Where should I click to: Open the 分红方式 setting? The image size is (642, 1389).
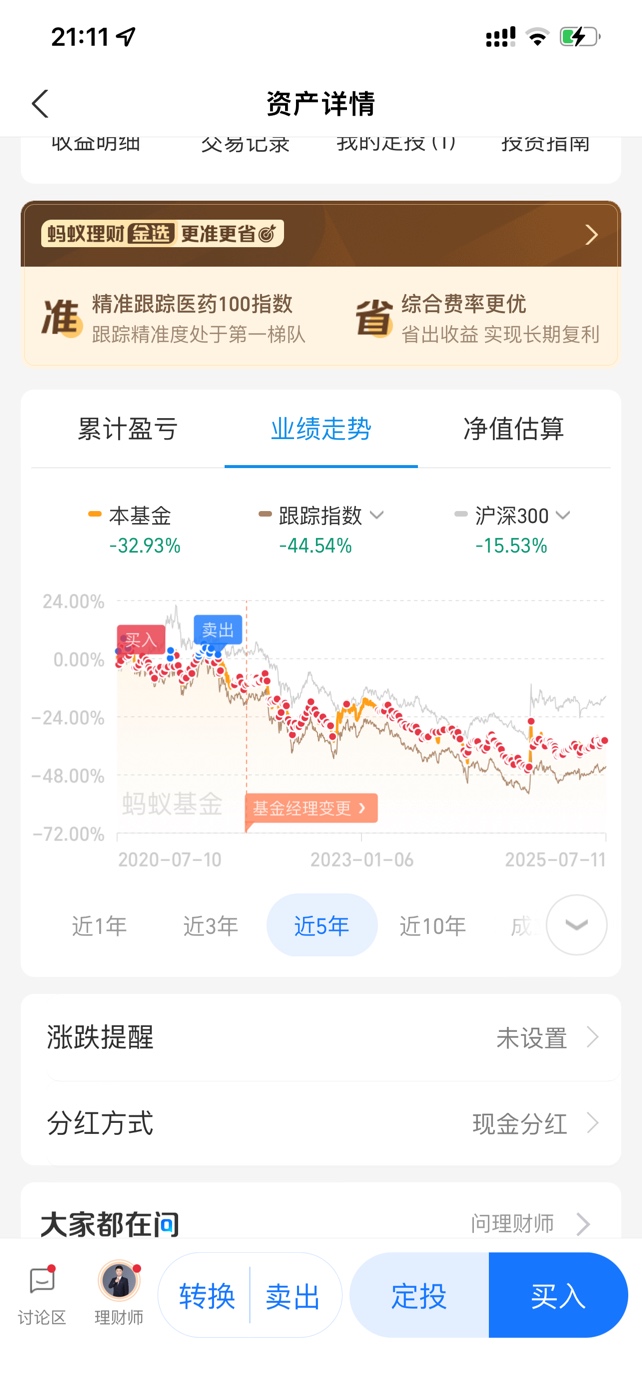(x=320, y=1123)
